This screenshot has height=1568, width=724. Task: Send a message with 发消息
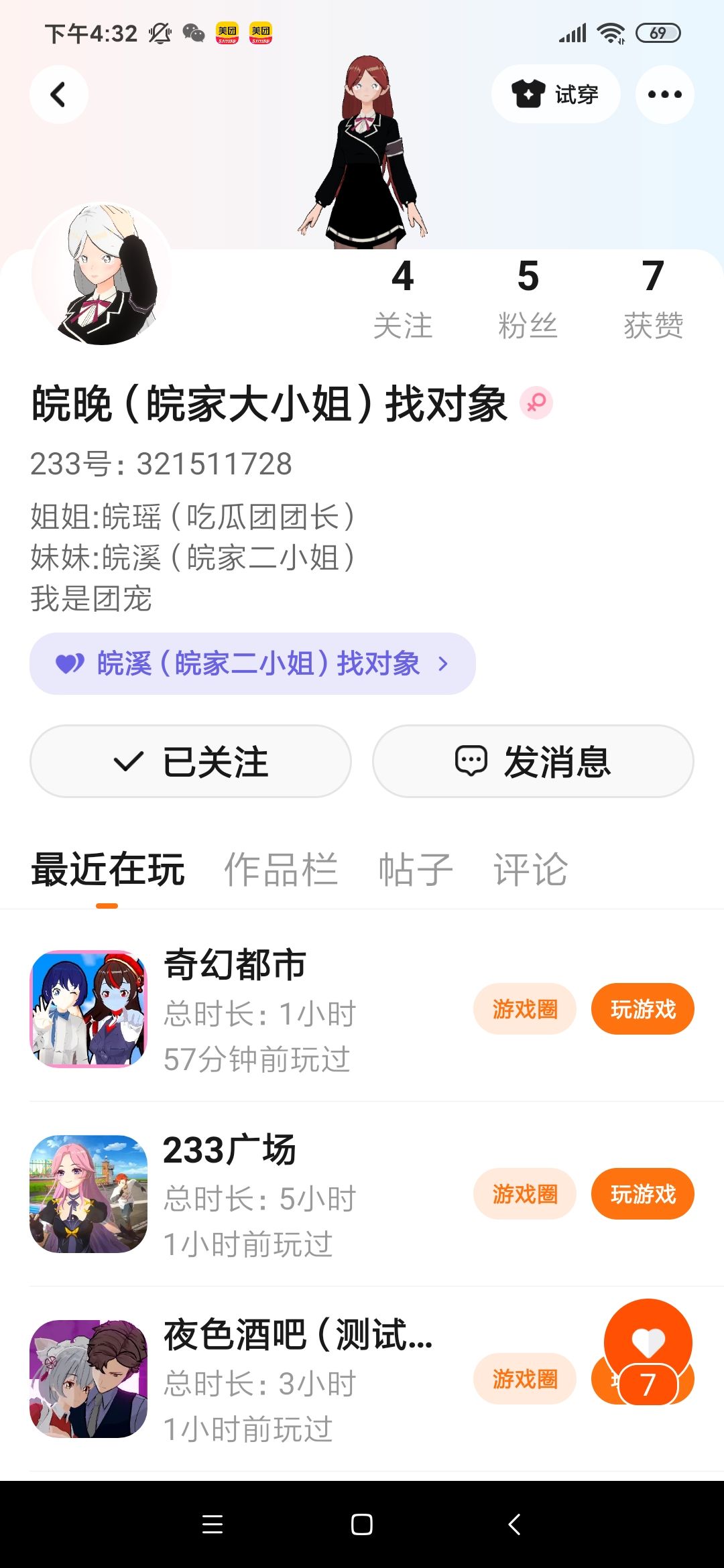[533, 761]
